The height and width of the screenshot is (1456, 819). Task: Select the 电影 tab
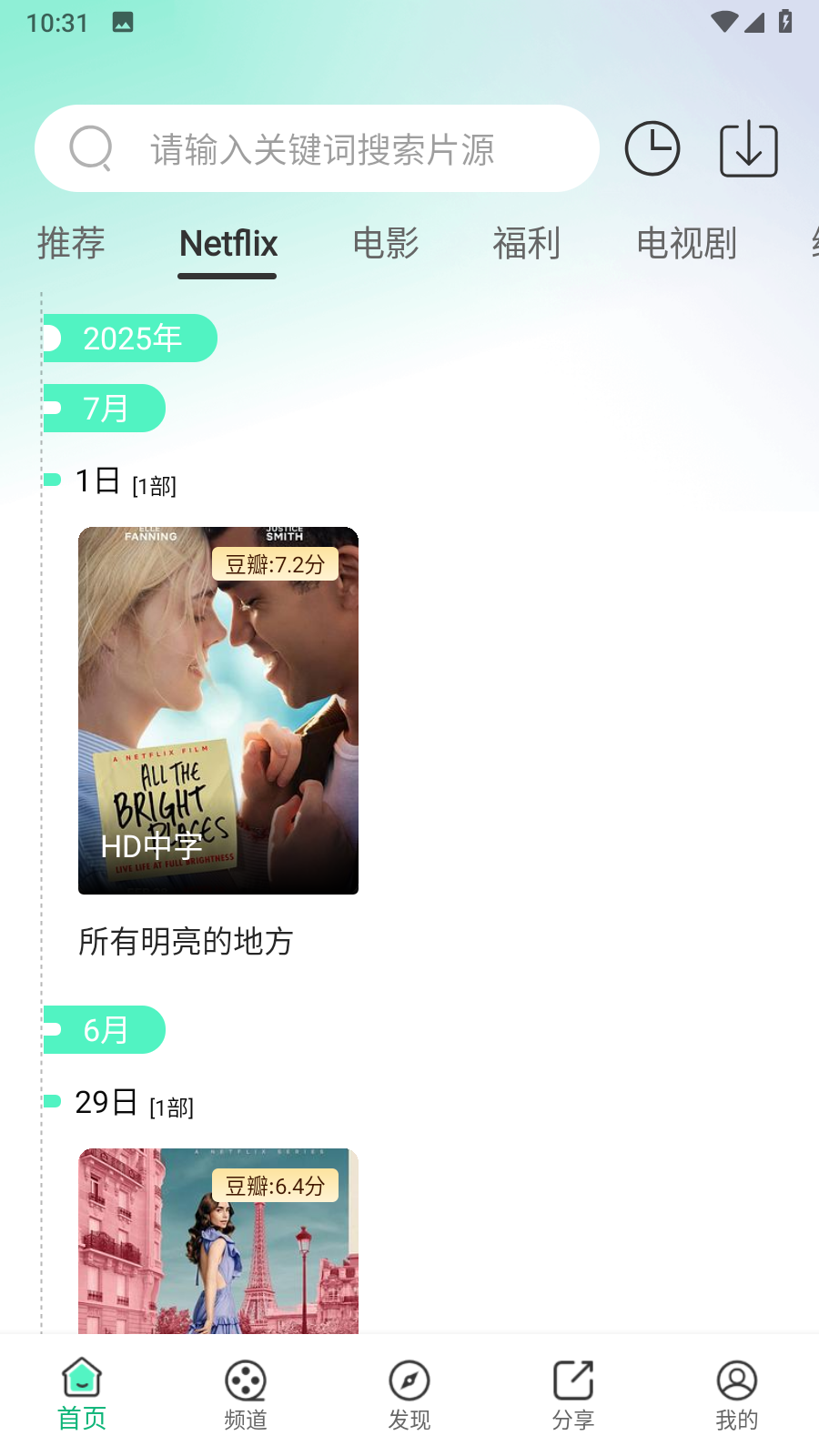386,244
